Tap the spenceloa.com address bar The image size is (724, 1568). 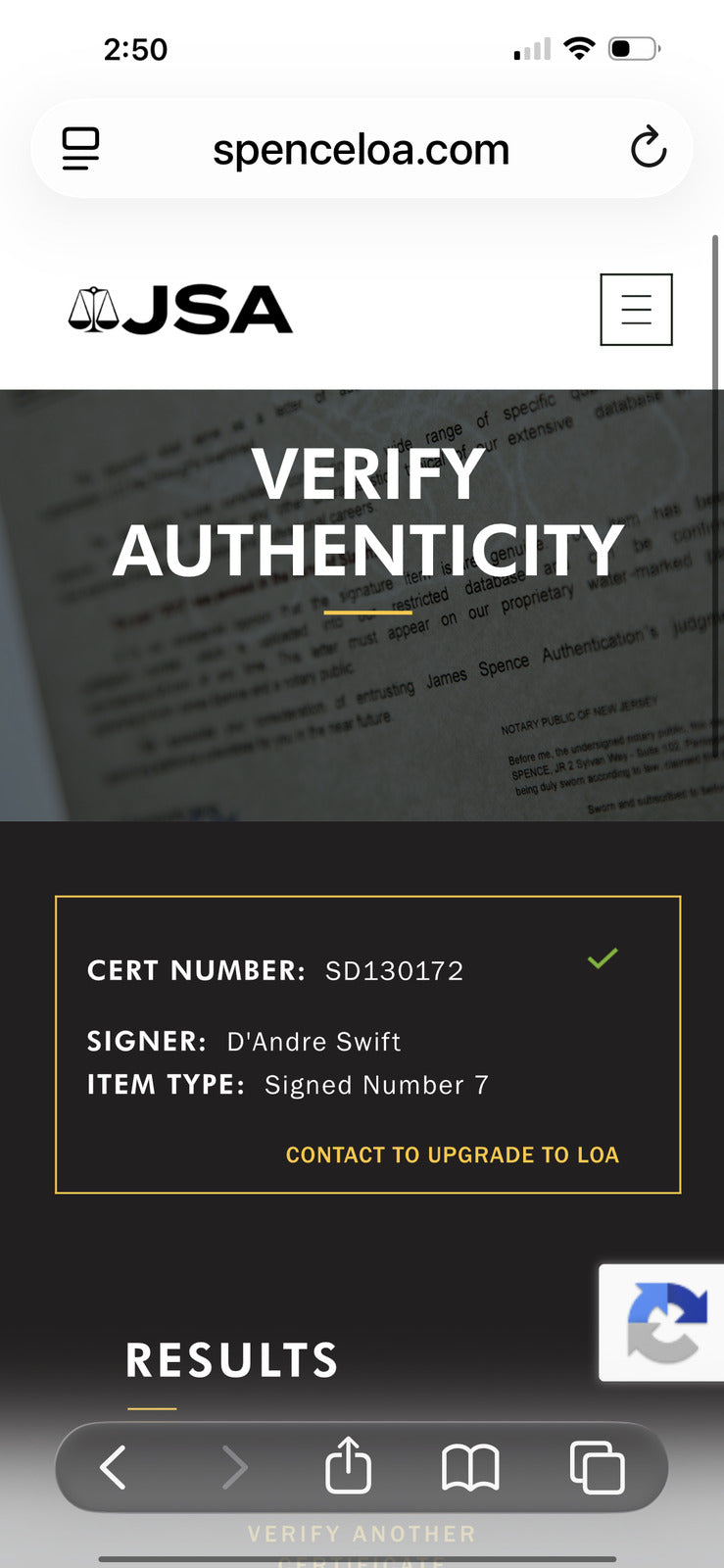[x=362, y=149]
